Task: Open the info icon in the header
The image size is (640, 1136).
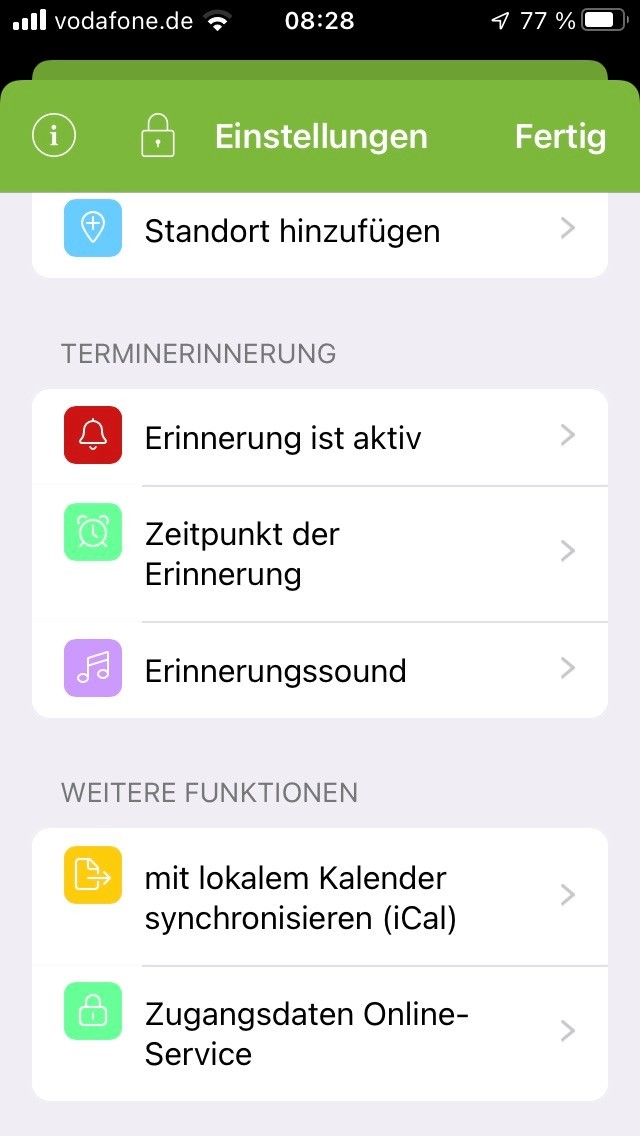Action: [54, 136]
